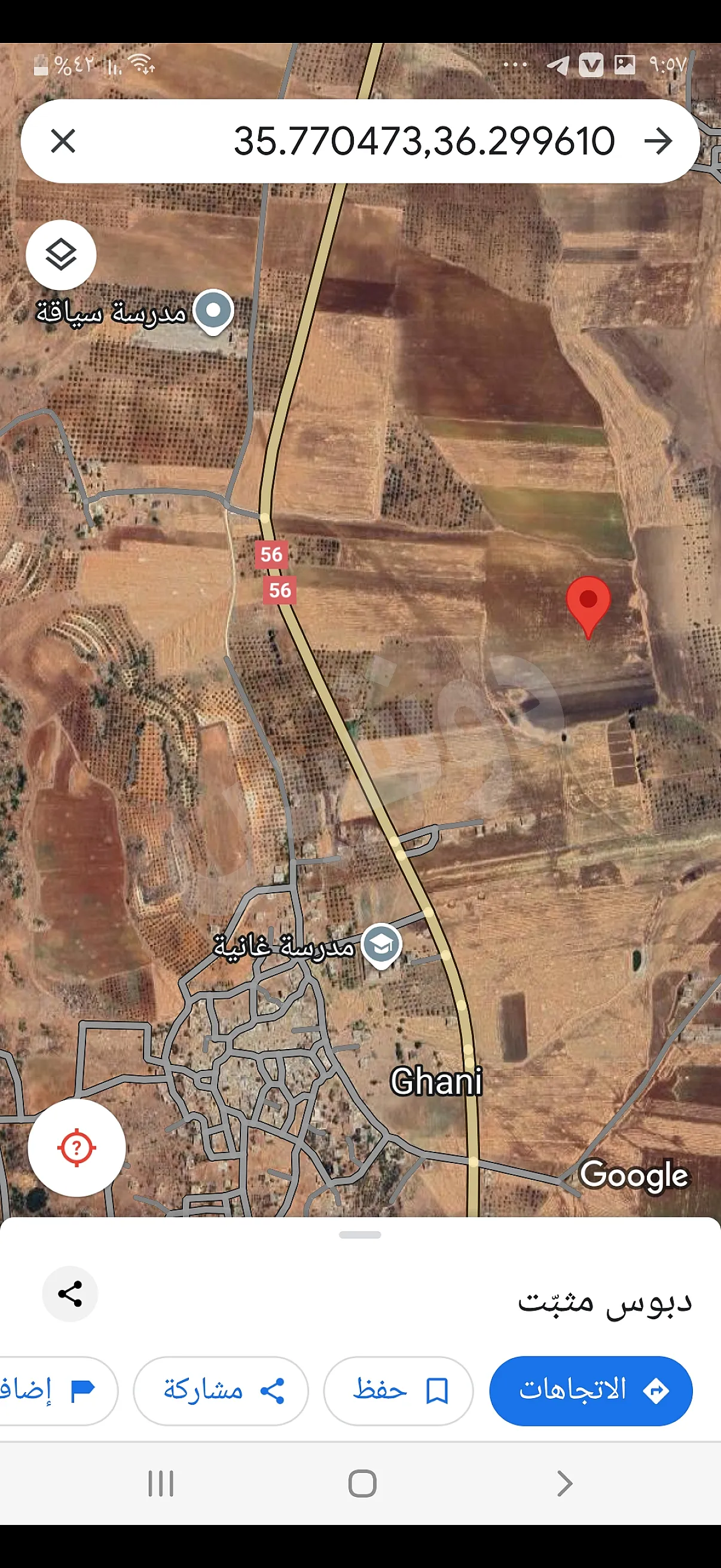The width and height of the screenshot is (721, 1568).
Task: Go back using the arrow in search bar
Action: tap(658, 141)
